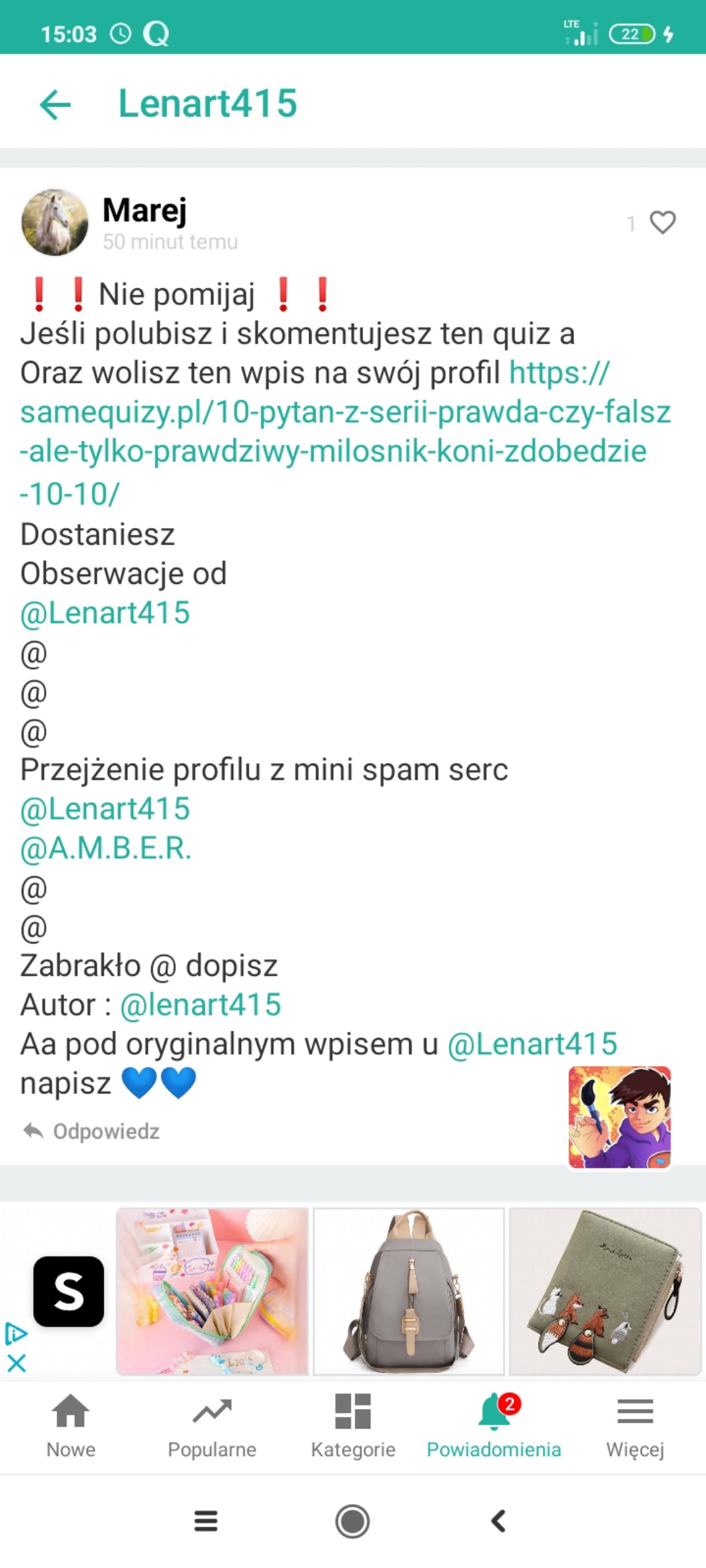
Task: Open the @A.M.B.E.R. mention
Action: pyautogui.click(x=105, y=848)
